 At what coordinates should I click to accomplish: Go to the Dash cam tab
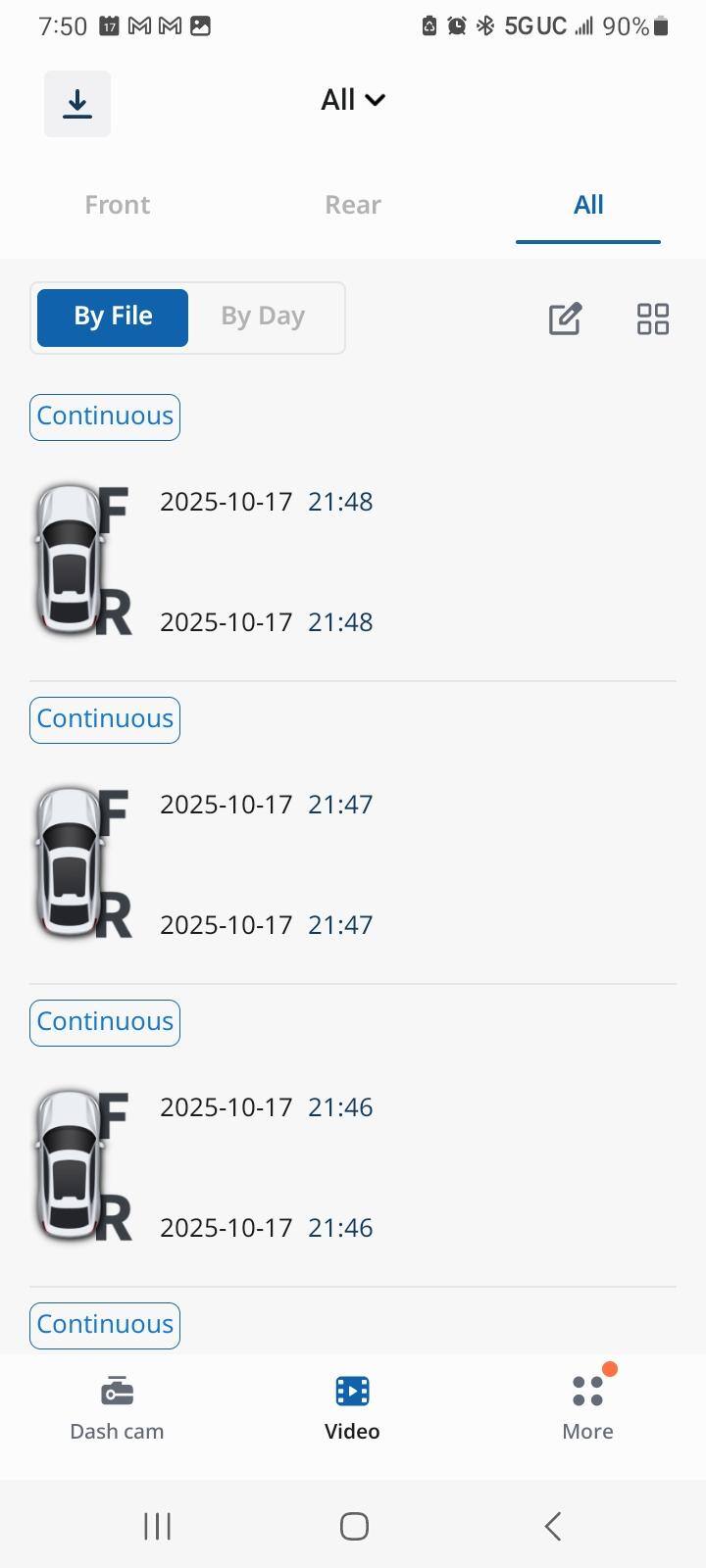117,1408
